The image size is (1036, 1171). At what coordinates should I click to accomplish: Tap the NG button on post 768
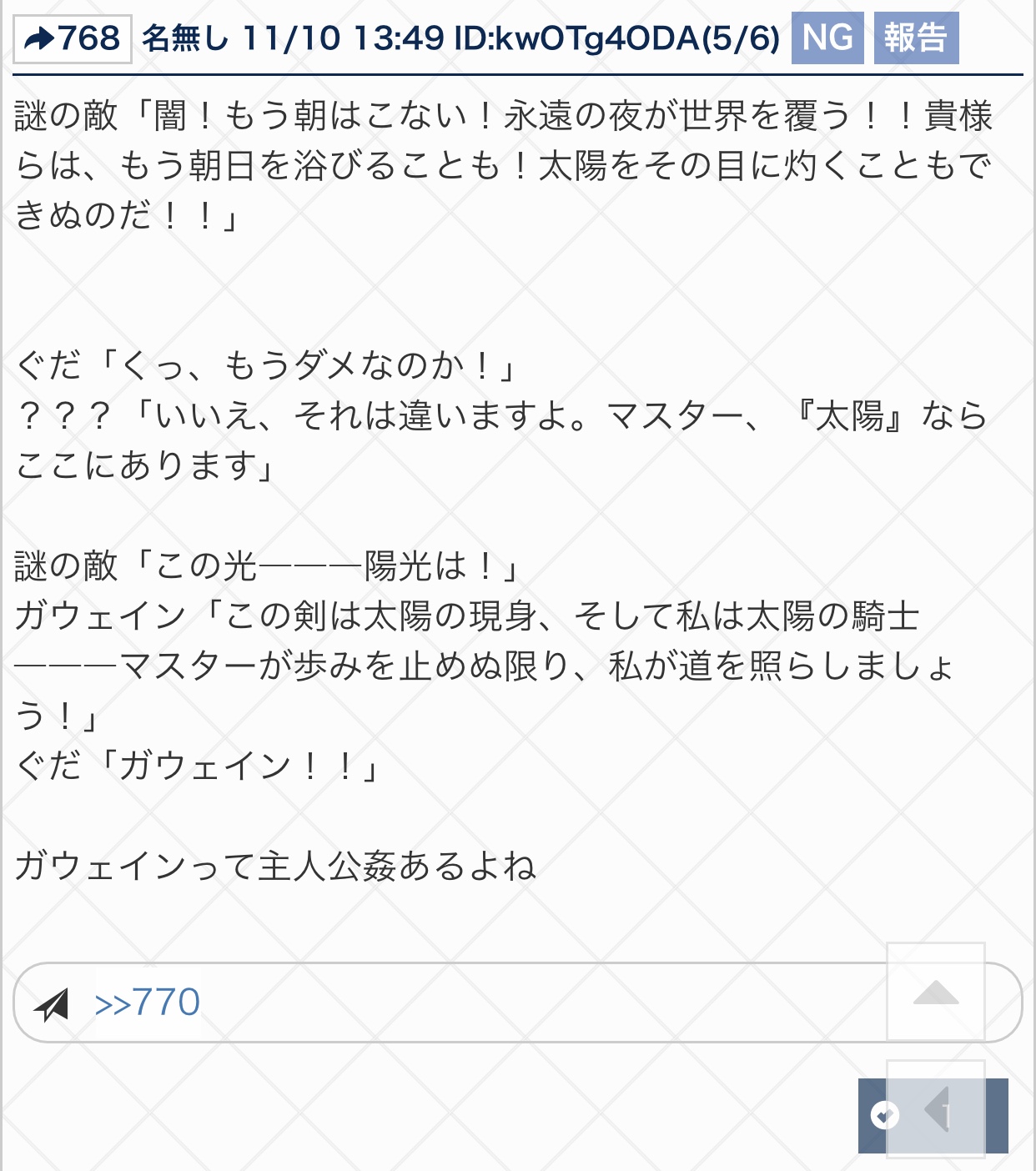827,38
